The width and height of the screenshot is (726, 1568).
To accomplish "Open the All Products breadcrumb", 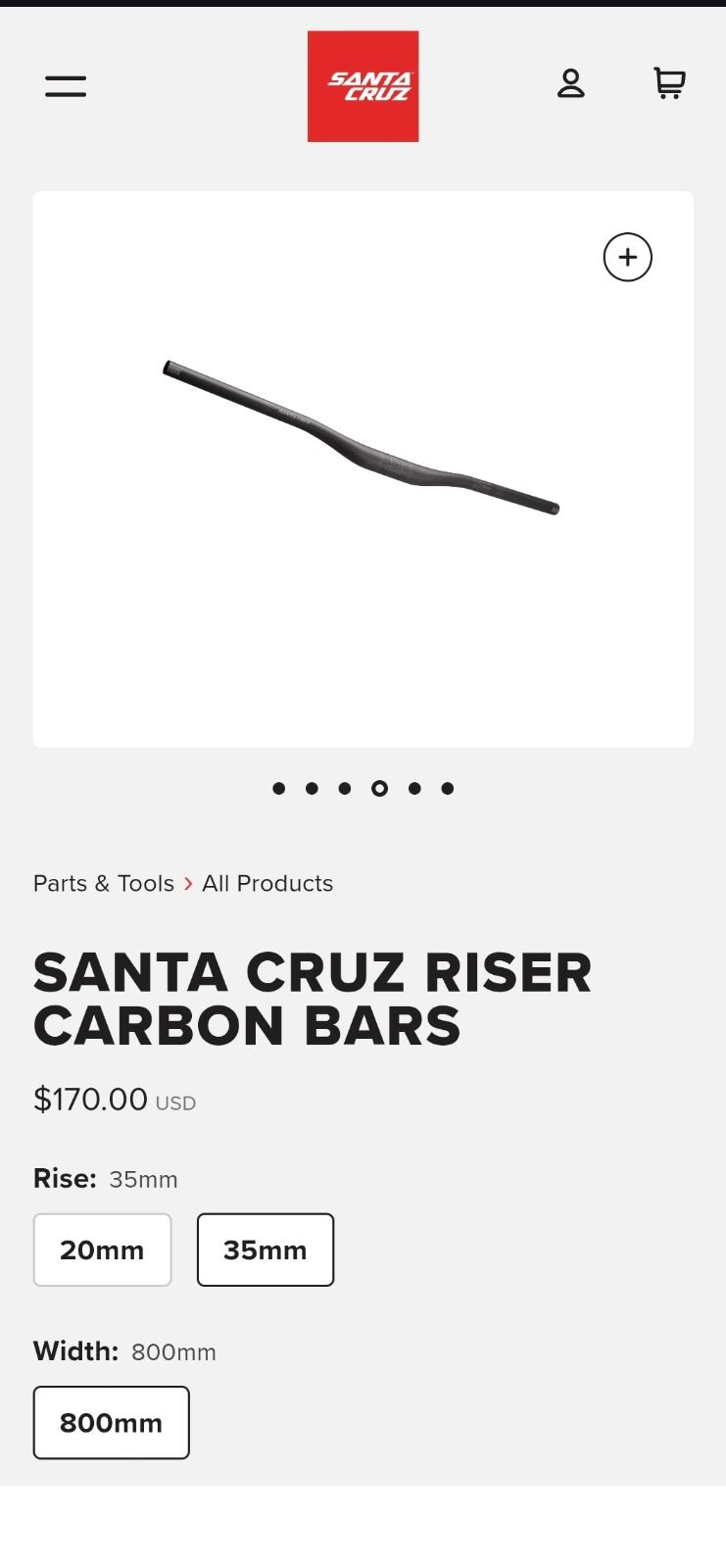I will [266, 883].
